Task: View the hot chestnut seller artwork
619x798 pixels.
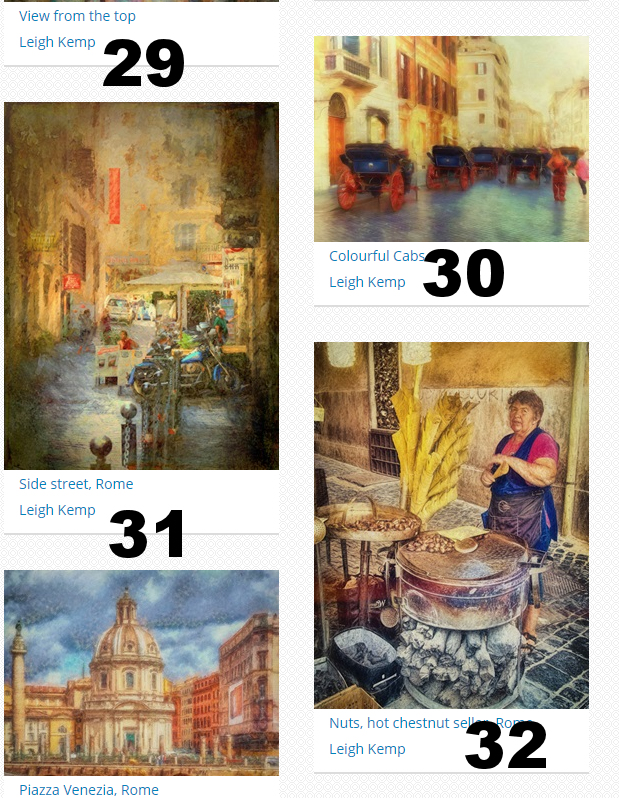Action: [x=451, y=525]
